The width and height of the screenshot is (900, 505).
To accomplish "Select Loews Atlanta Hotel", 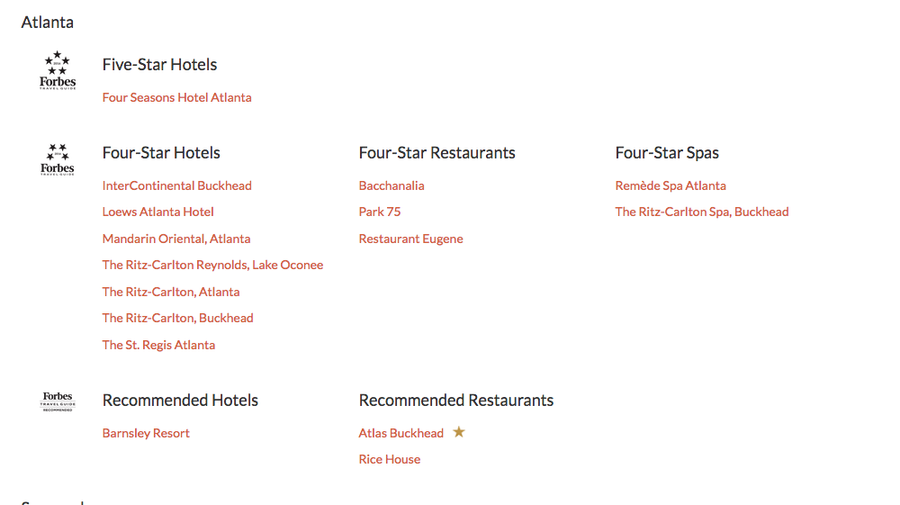I will click(x=158, y=212).
